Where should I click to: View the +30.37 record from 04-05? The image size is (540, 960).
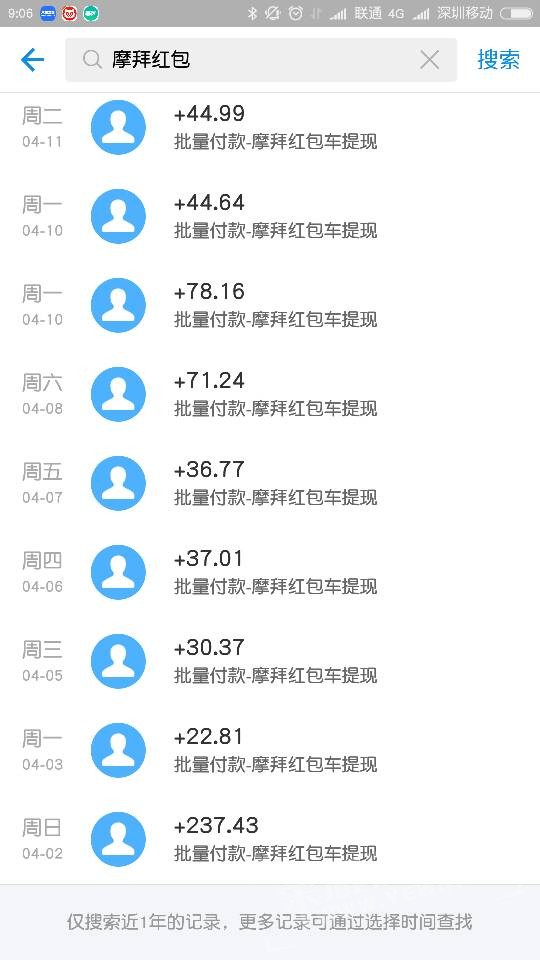[x=270, y=661]
